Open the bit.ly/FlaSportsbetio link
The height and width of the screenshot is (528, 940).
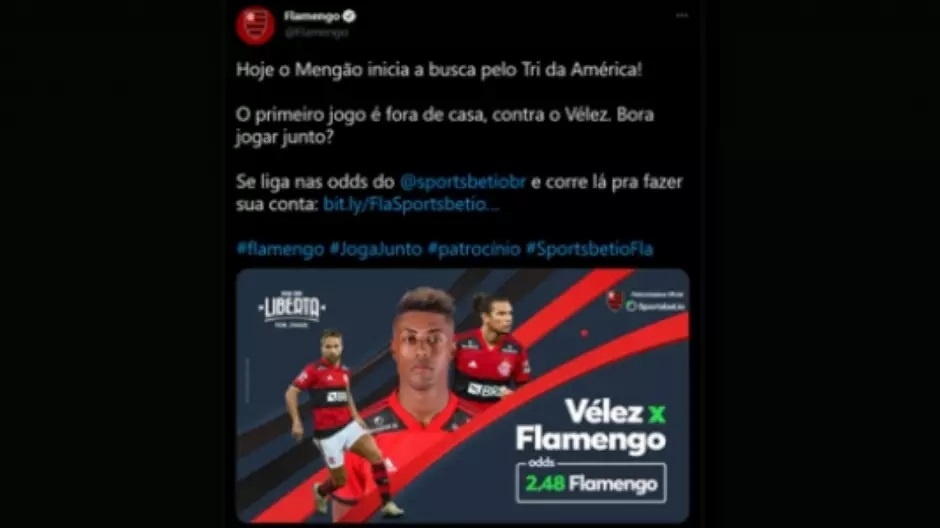410,204
